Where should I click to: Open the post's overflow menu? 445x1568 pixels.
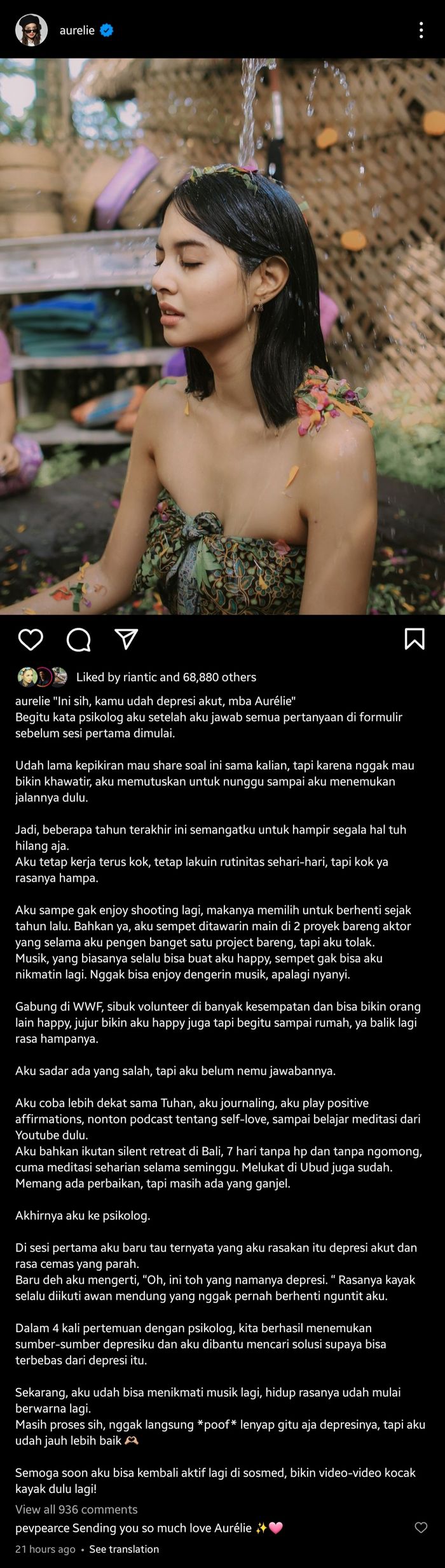pos(421,30)
